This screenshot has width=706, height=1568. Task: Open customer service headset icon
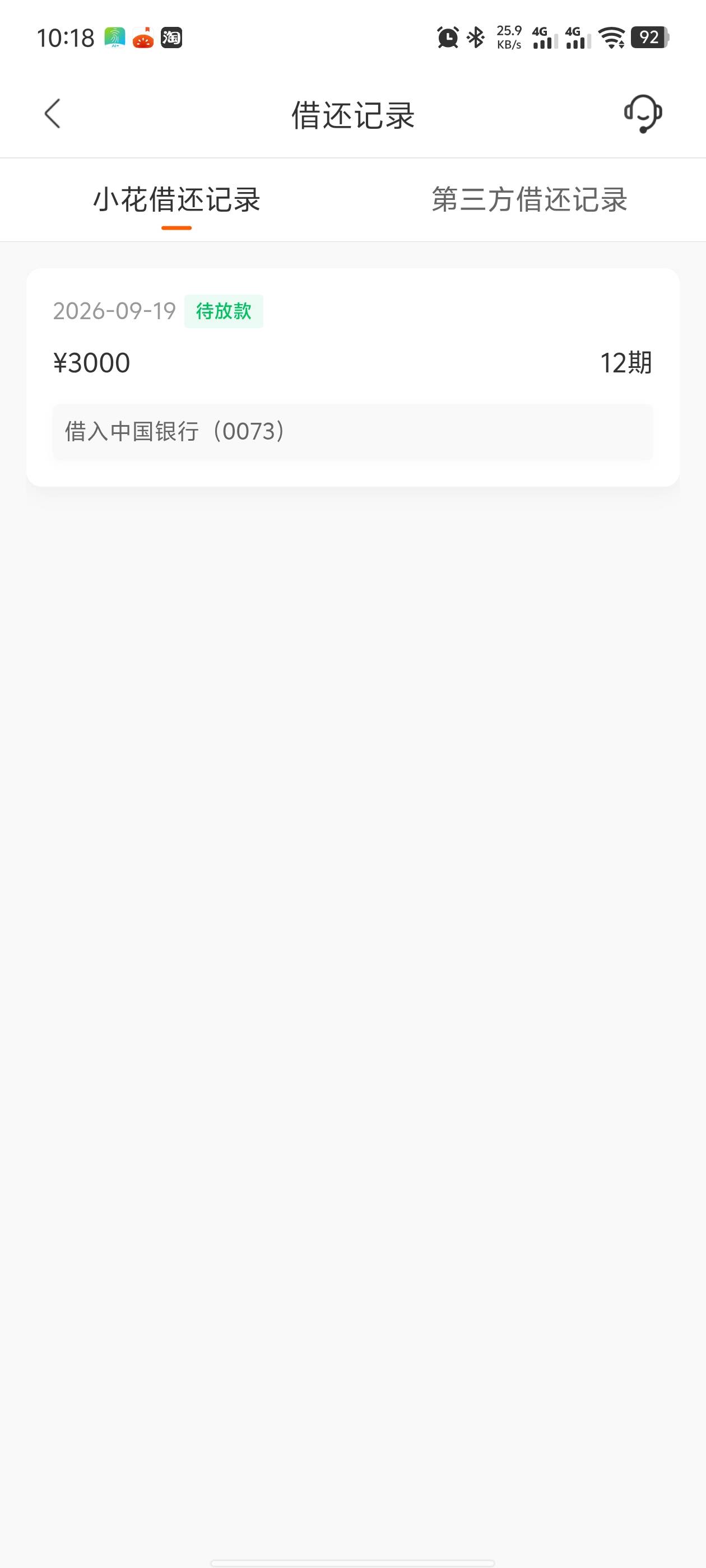[643, 114]
